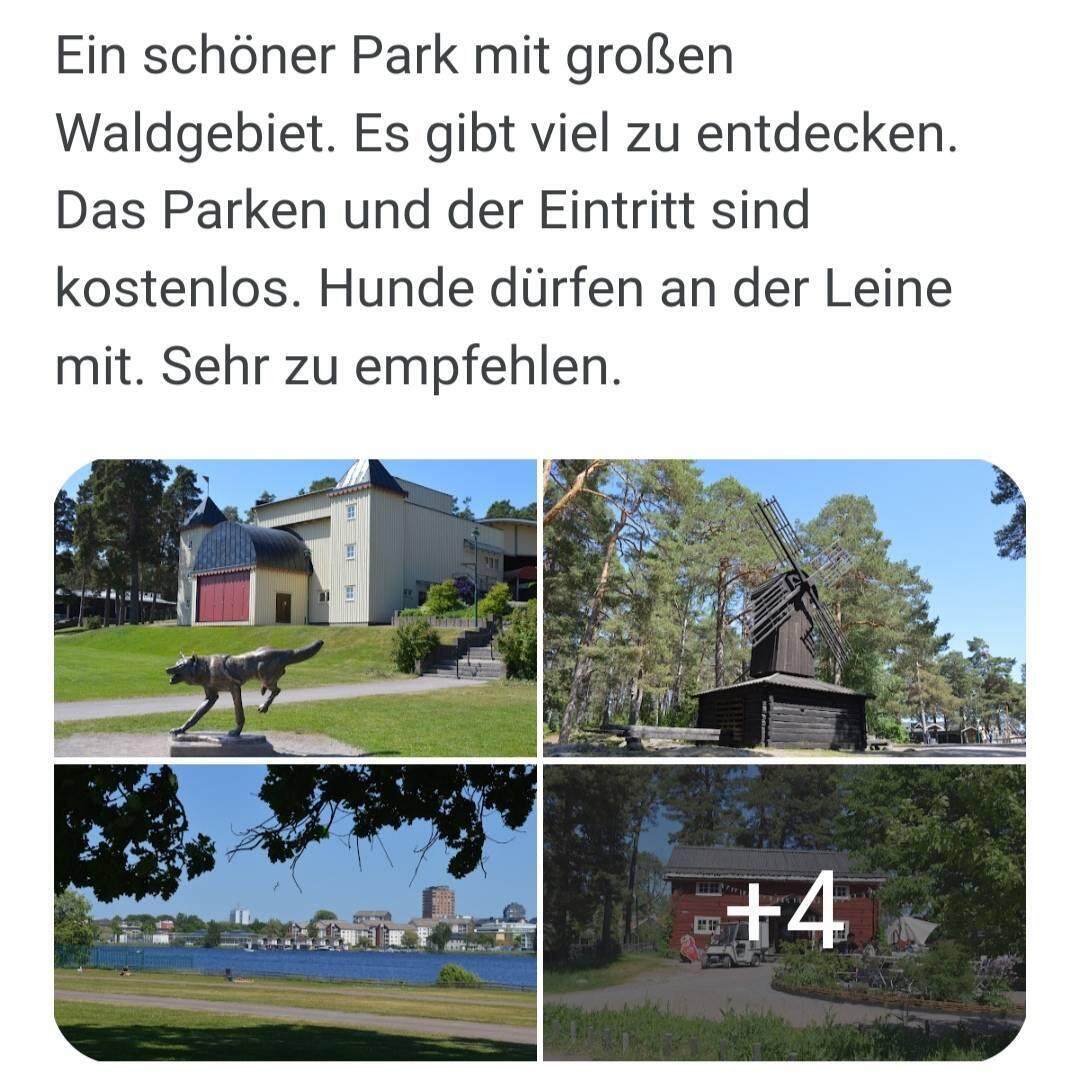The width and height of the screenshot is (1080, 1079).
Task: Open the lake and skyline photo
Action: [x=295, y=912]
